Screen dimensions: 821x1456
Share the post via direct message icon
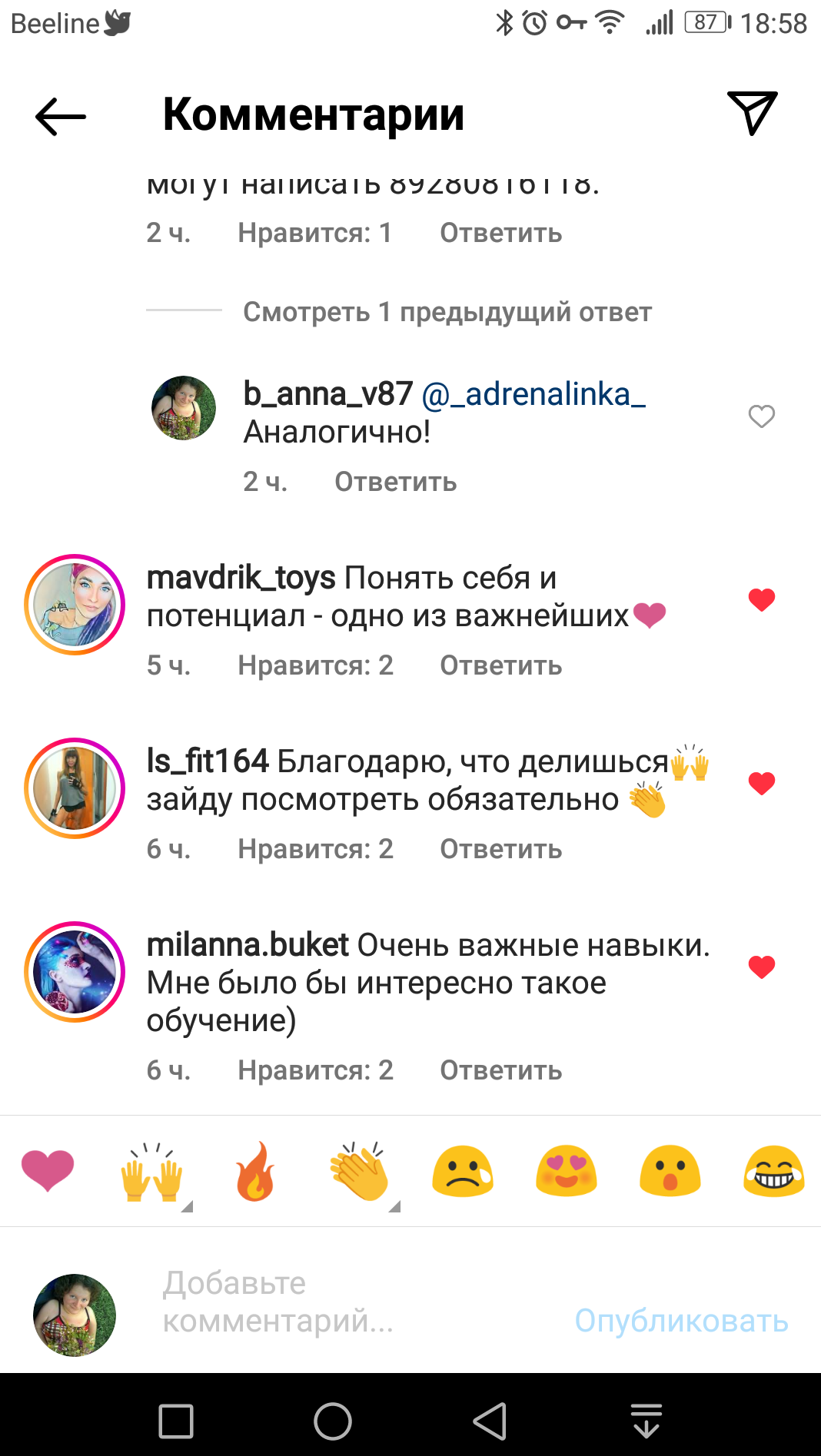pyautogui.click(x=752, y=114)
